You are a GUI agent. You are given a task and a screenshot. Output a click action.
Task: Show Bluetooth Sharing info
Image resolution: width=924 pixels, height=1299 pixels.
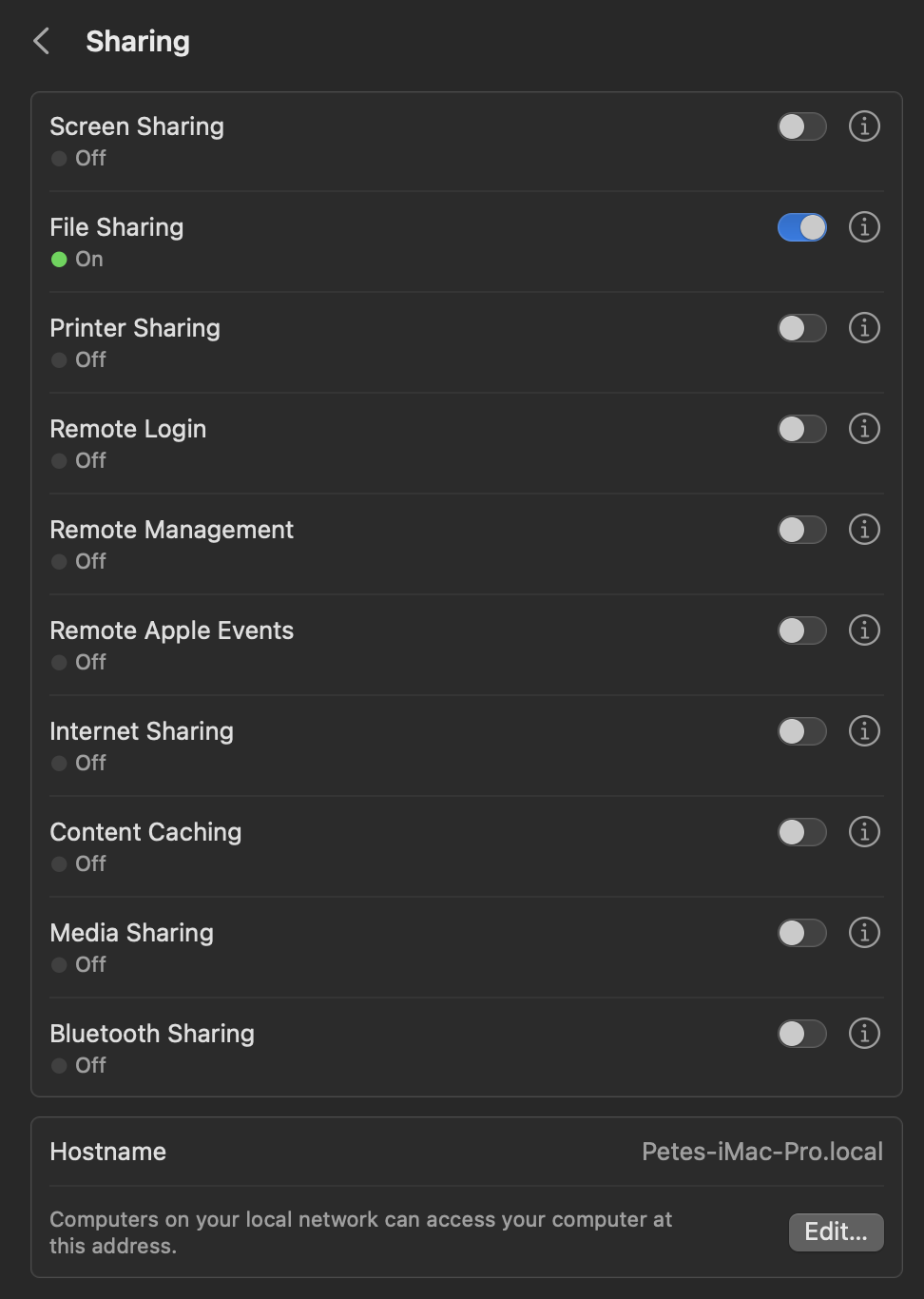[x=864, y=1034]
